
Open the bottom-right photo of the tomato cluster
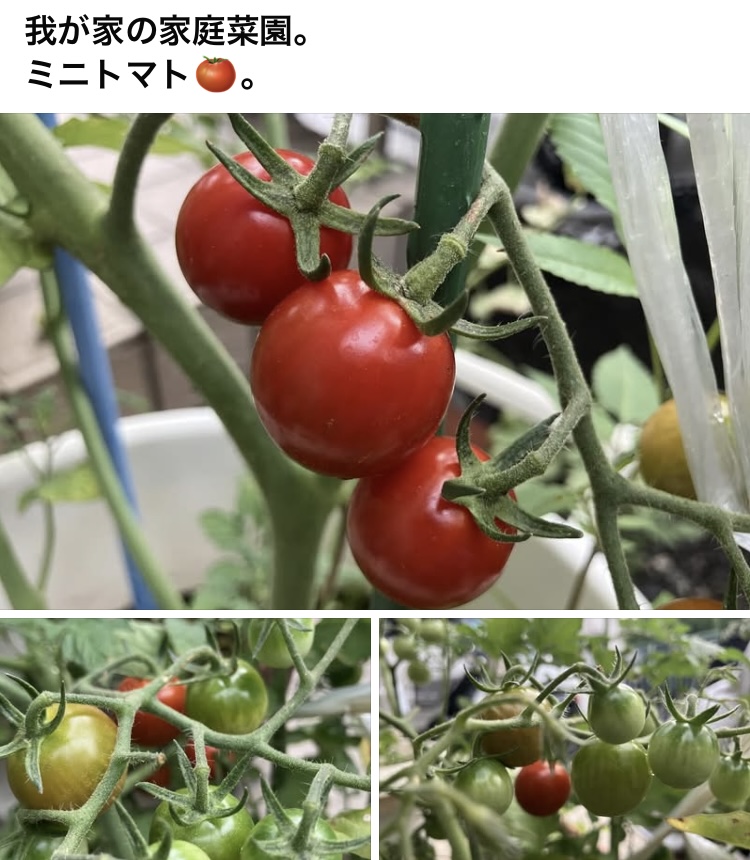[x=565, y=738]
